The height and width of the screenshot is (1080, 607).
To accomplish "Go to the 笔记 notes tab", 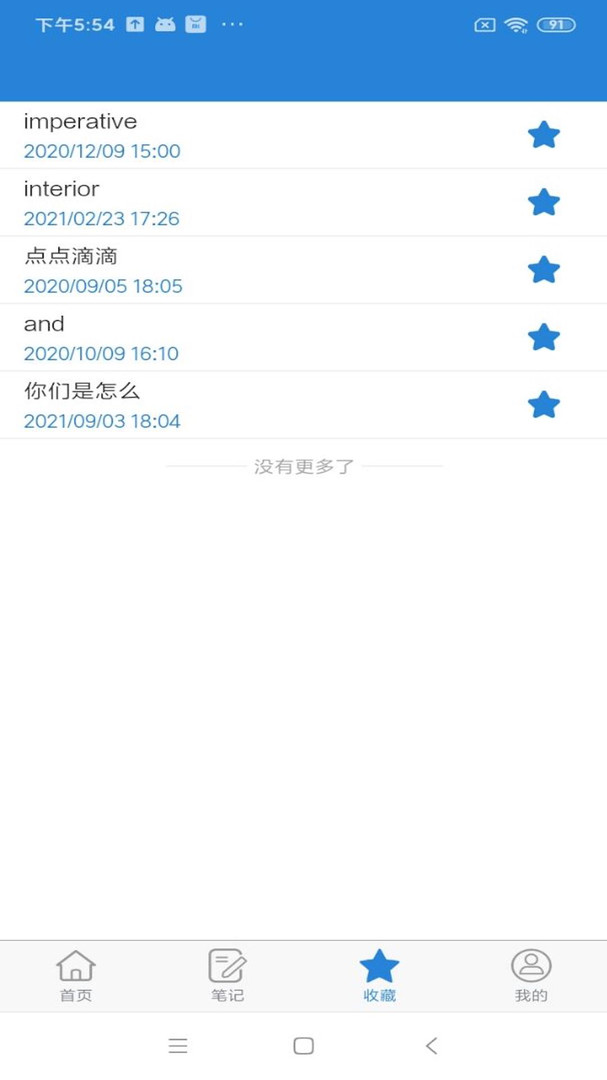I will 228,976.
